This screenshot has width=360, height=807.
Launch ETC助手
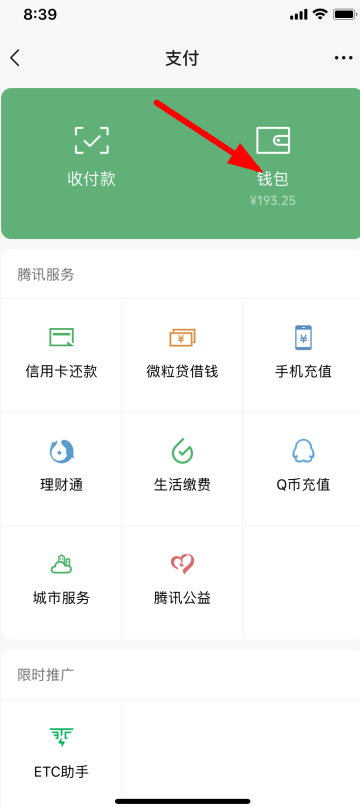point(61,751)
